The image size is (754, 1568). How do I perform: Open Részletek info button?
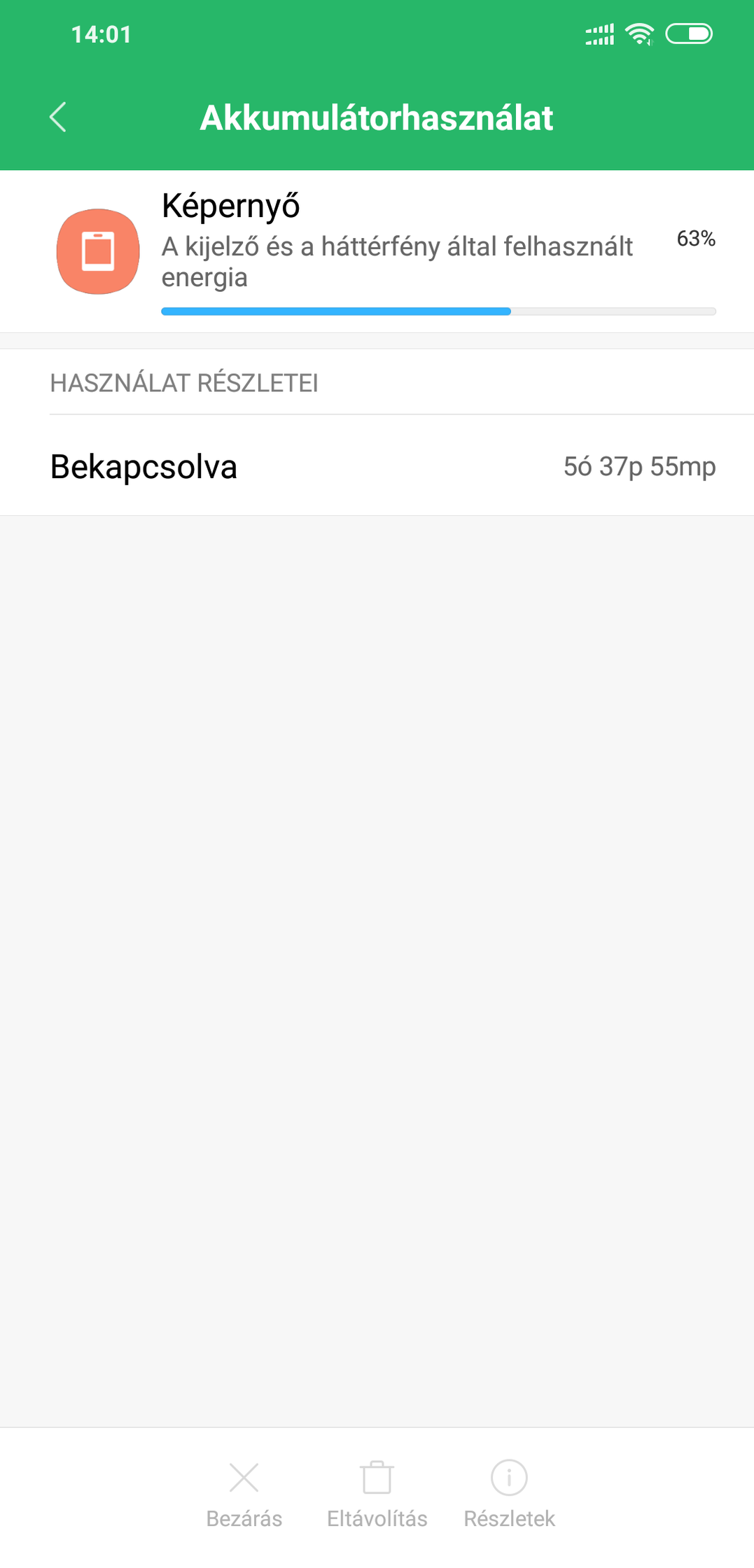[x=509, y=1494]
